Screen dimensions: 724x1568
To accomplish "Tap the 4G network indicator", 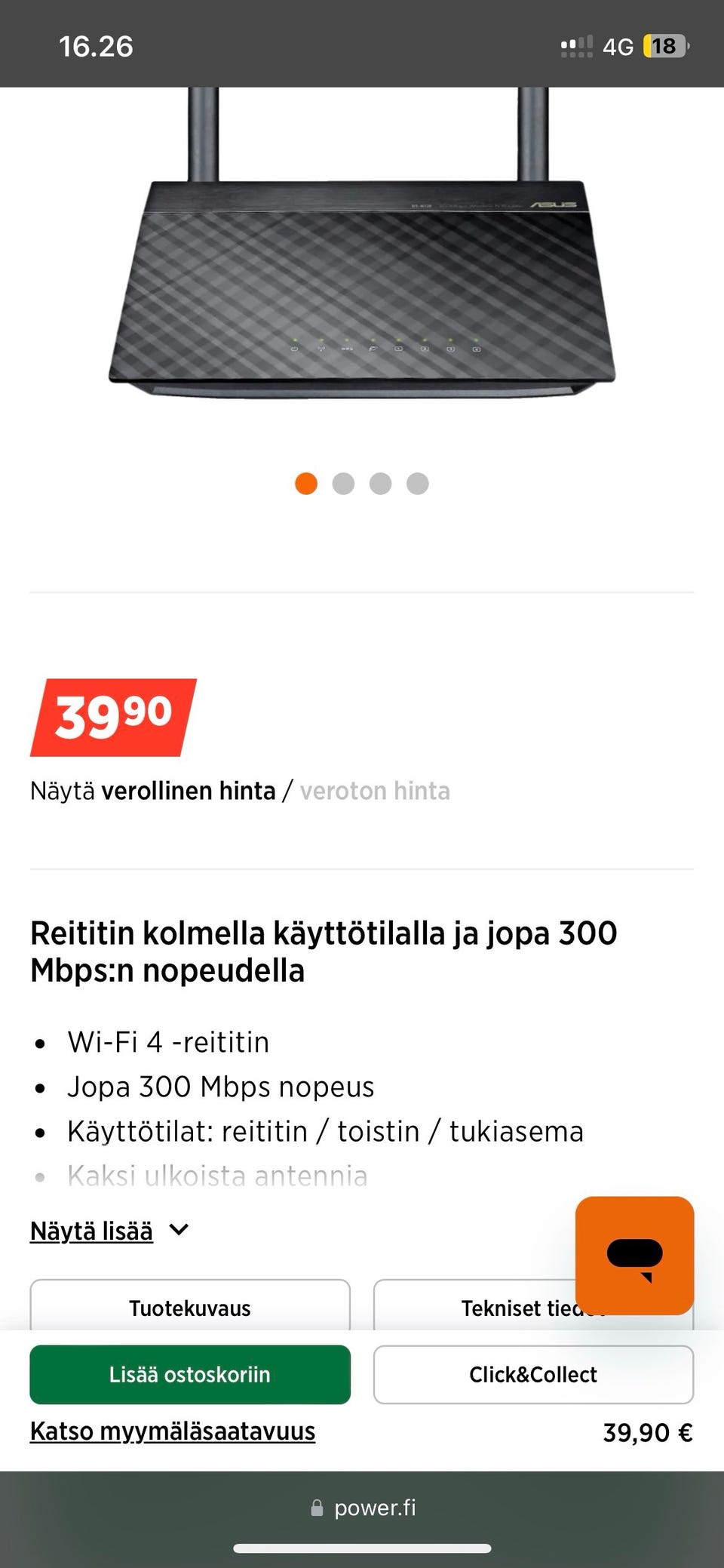I will click(x=620, y=47).
